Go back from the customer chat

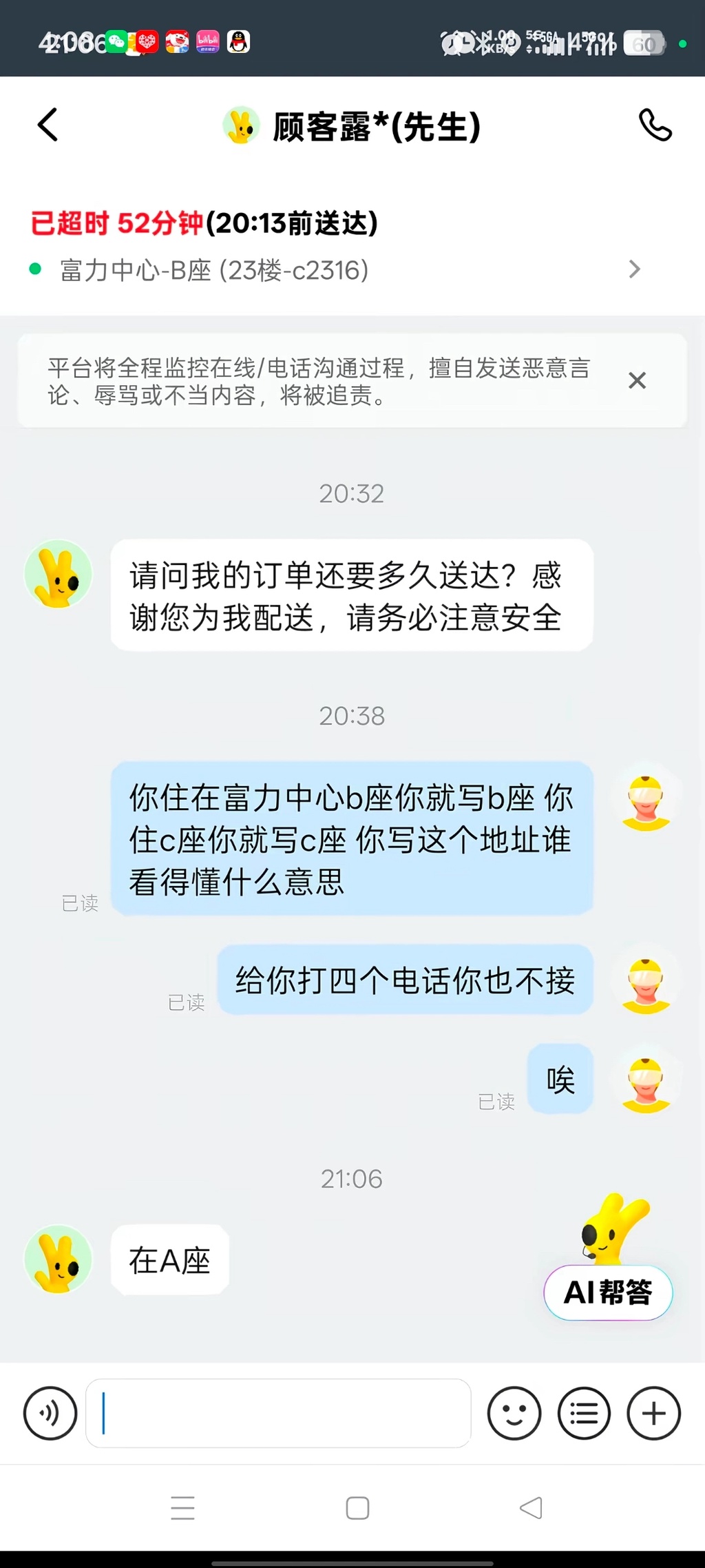pyautogui.click(x=48, y=125)
